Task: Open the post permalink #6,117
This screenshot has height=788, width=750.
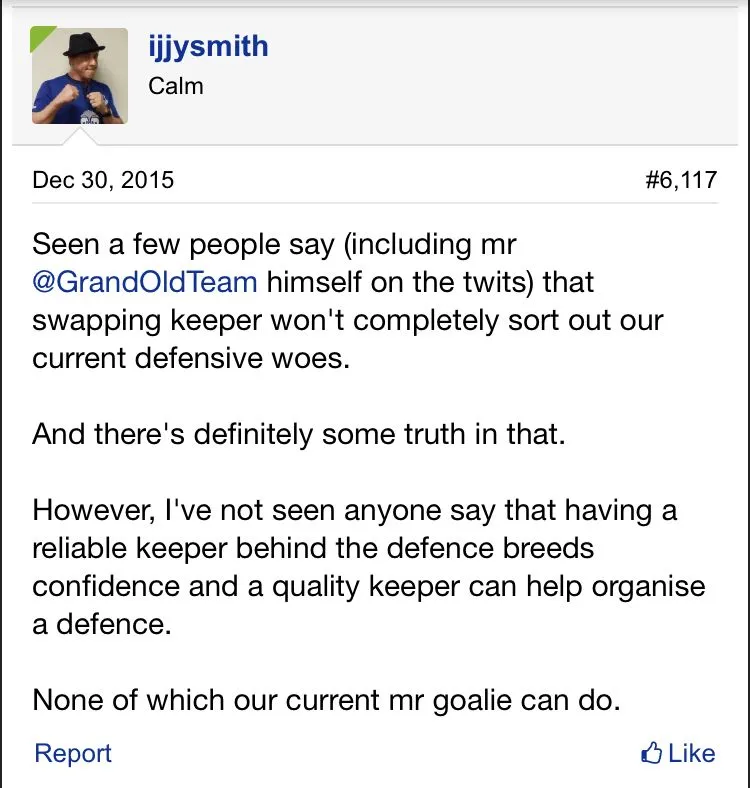Action: [680, 180]
